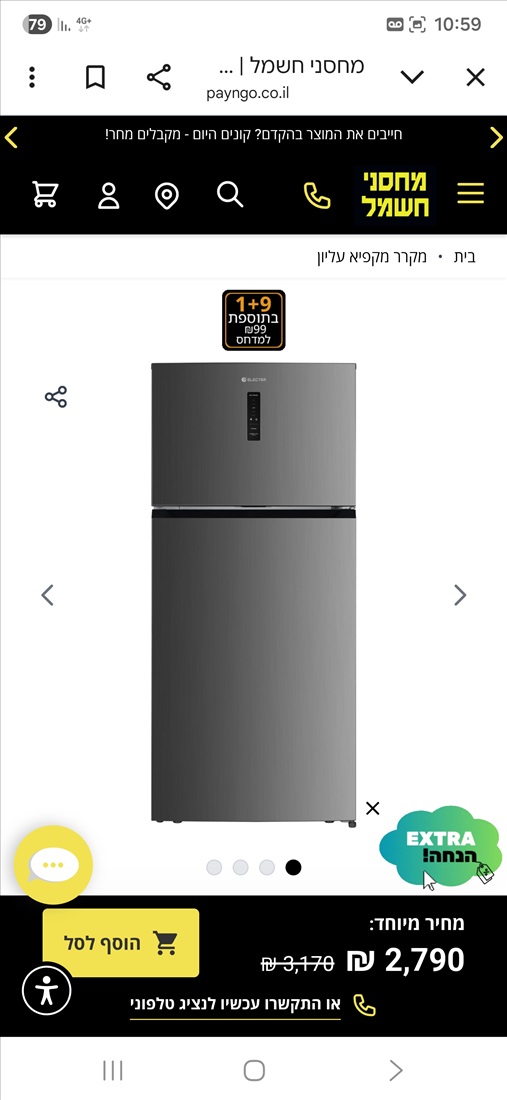Minimize the tab with the down chevron

coord(412,77)
